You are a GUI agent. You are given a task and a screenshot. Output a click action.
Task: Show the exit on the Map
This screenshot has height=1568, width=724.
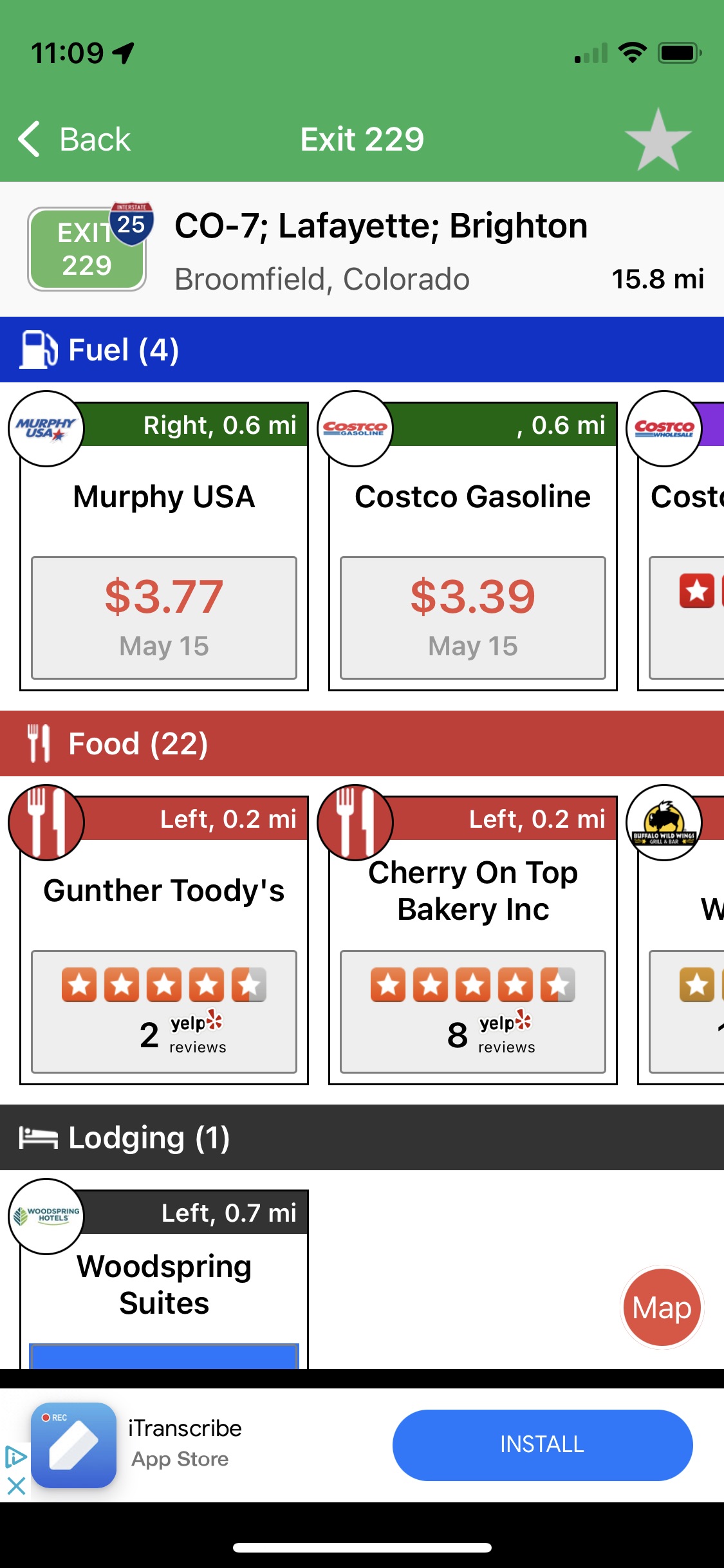pos(662,1307)
